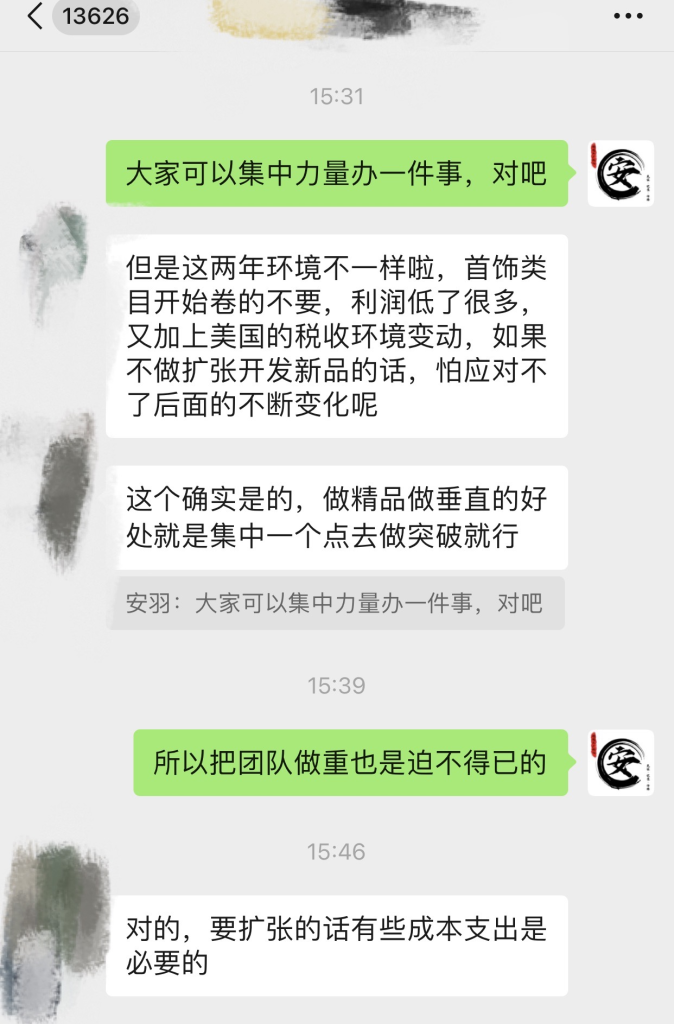674x1024 pixels.
Task: Tap the quoted reply 安羽：大家可以集中力量办一件事
Action: point(335,603)
